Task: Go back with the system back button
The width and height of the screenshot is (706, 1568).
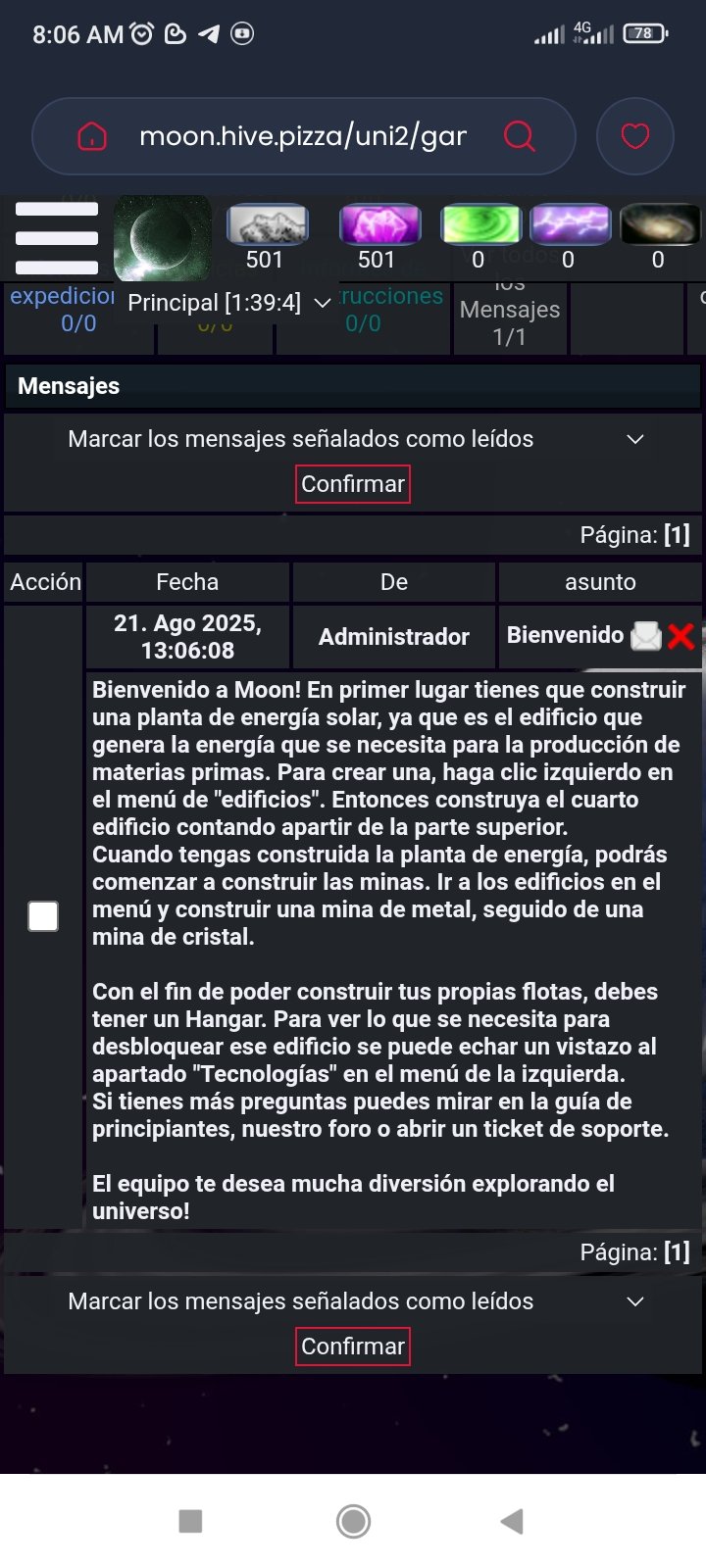Action: click(512, 1521)
